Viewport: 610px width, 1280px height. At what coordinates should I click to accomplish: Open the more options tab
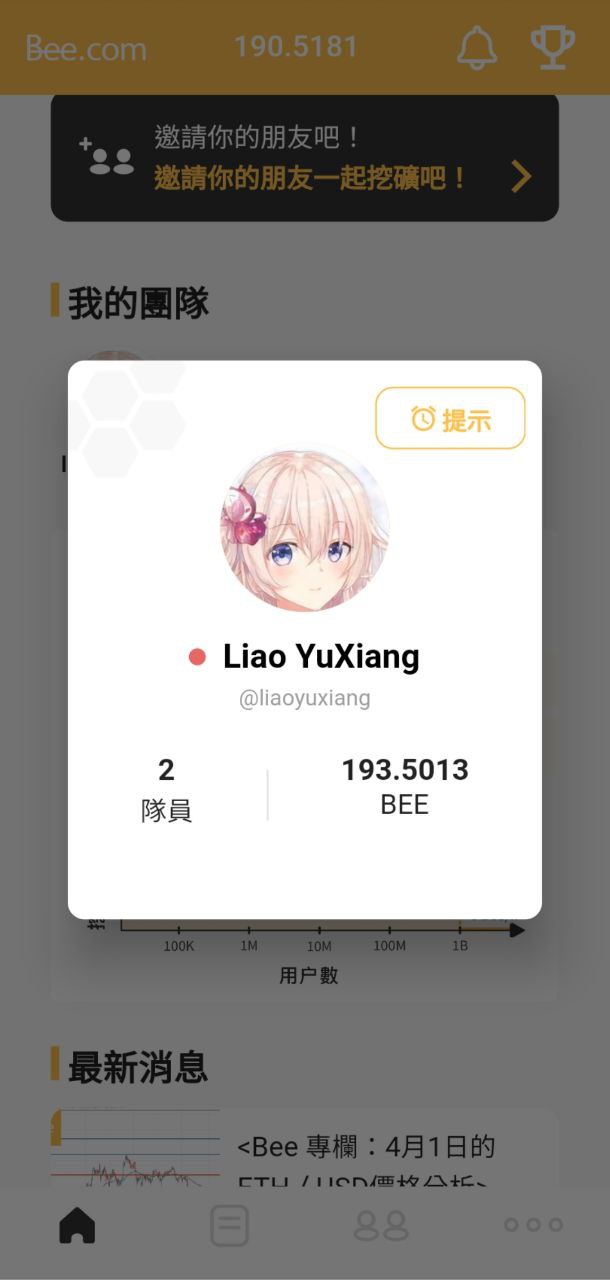tap(533, 1225)
